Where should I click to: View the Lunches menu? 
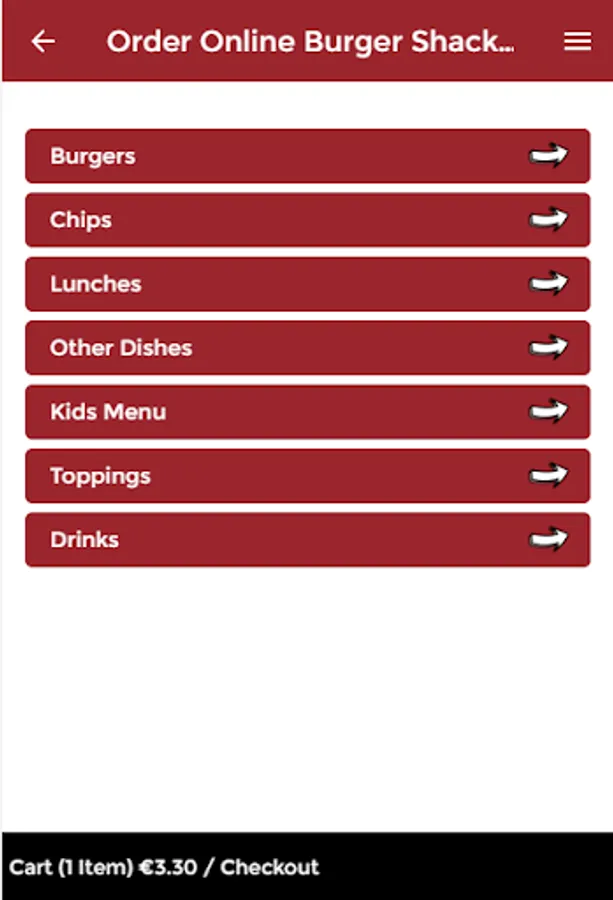tap(307, 284)
